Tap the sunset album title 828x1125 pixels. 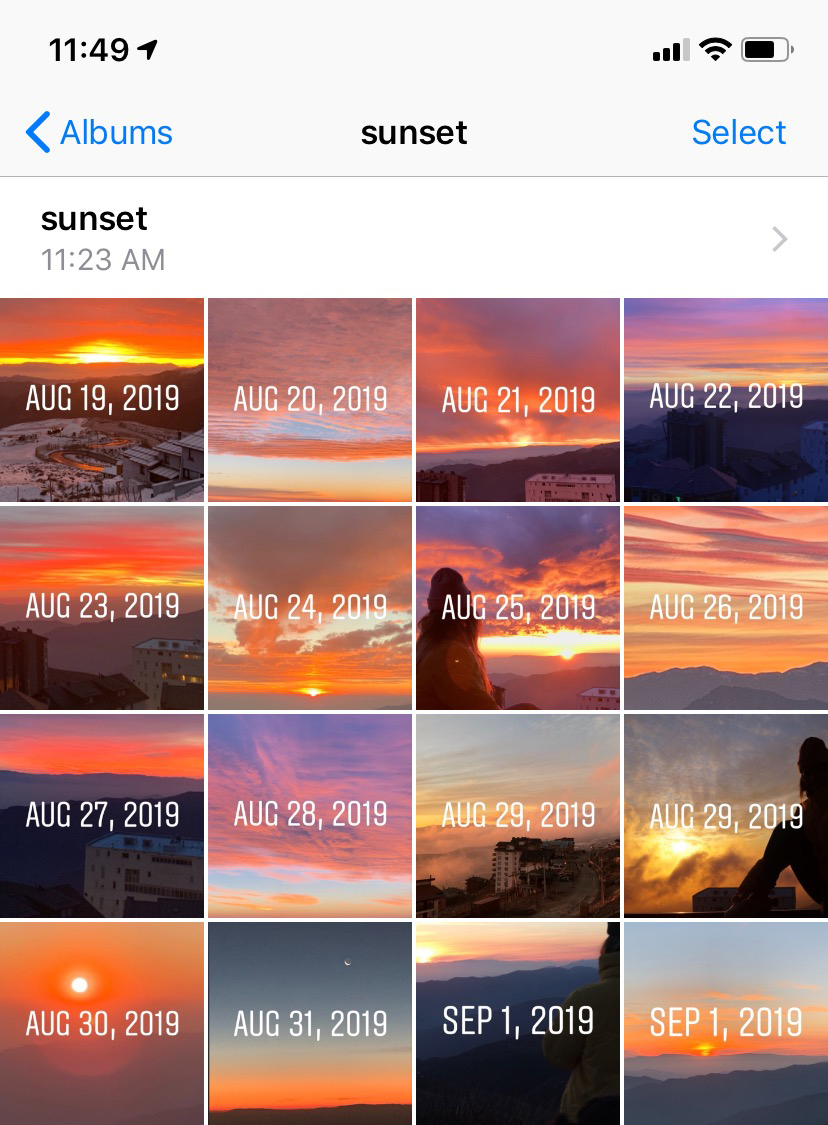tap(94, 219)
